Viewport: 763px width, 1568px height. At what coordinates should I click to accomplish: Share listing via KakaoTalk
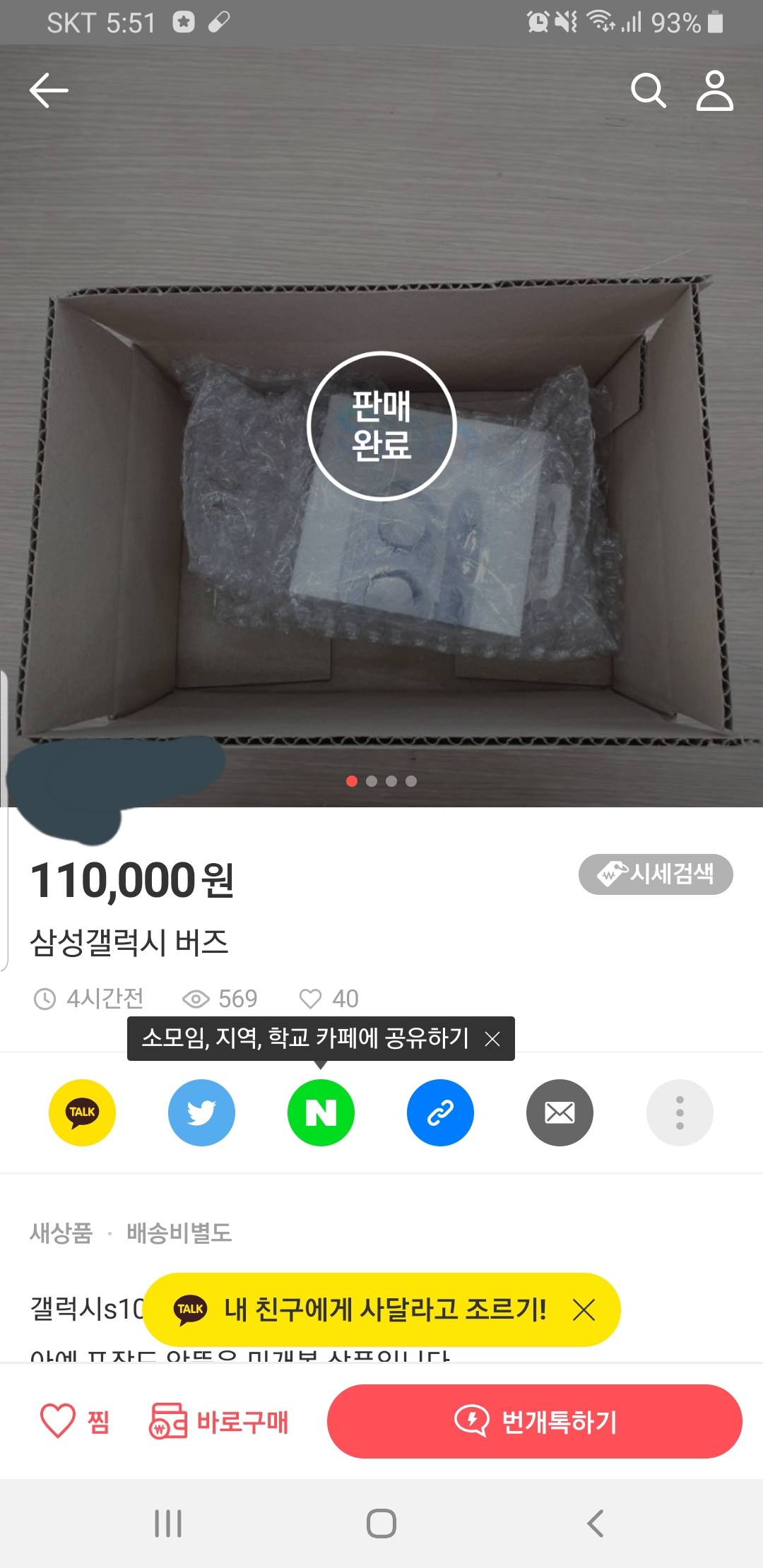pyautogui.click(x=82, y=1112)
